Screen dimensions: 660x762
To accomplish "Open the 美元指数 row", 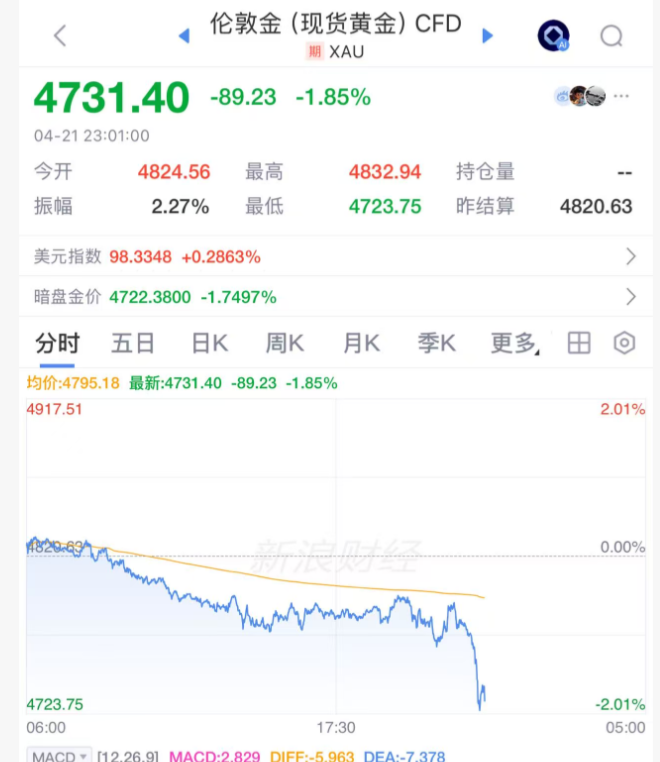I will tap(330, 257).
